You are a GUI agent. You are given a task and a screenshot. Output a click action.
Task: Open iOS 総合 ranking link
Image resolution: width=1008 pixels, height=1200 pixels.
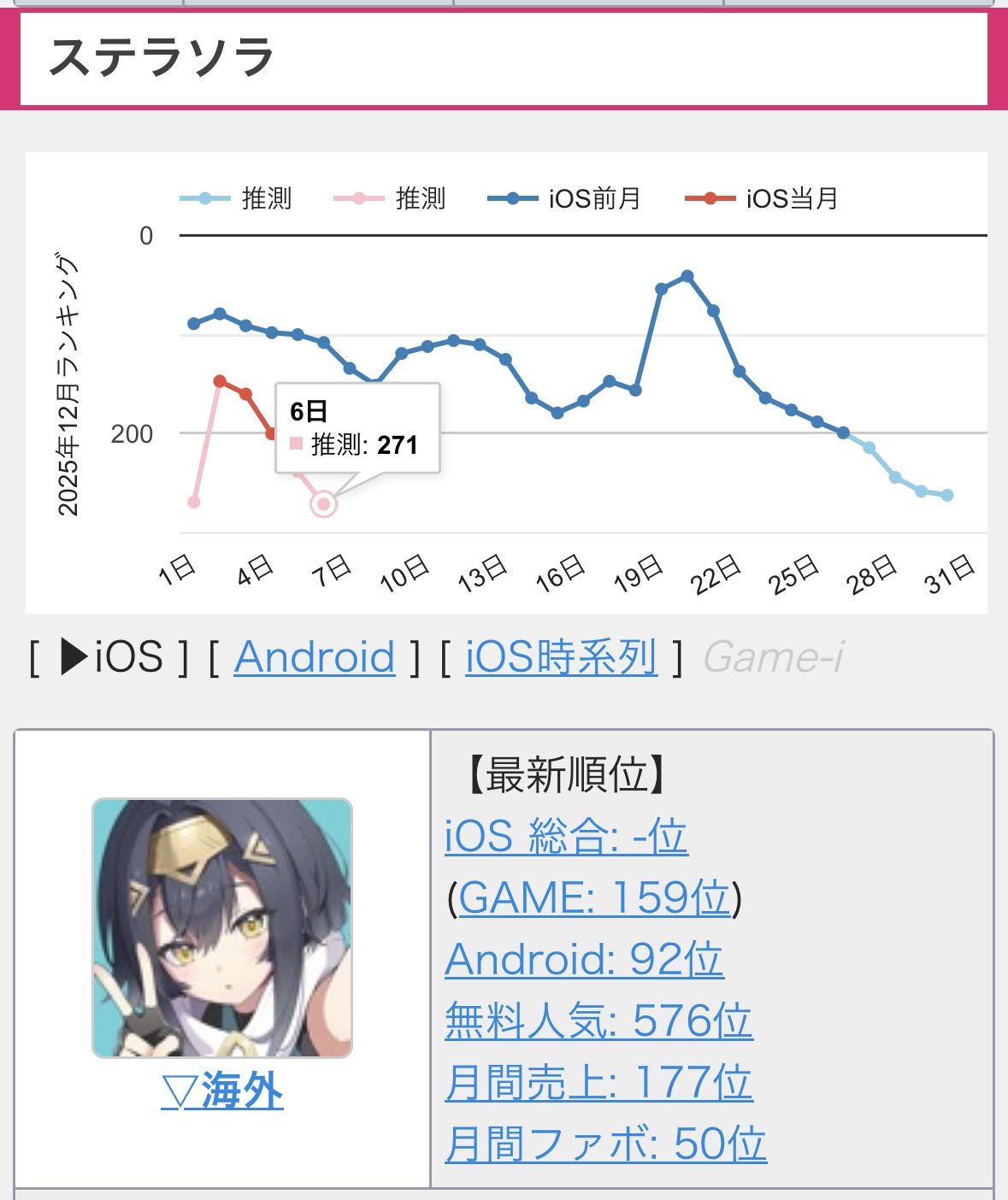[566, 836]
